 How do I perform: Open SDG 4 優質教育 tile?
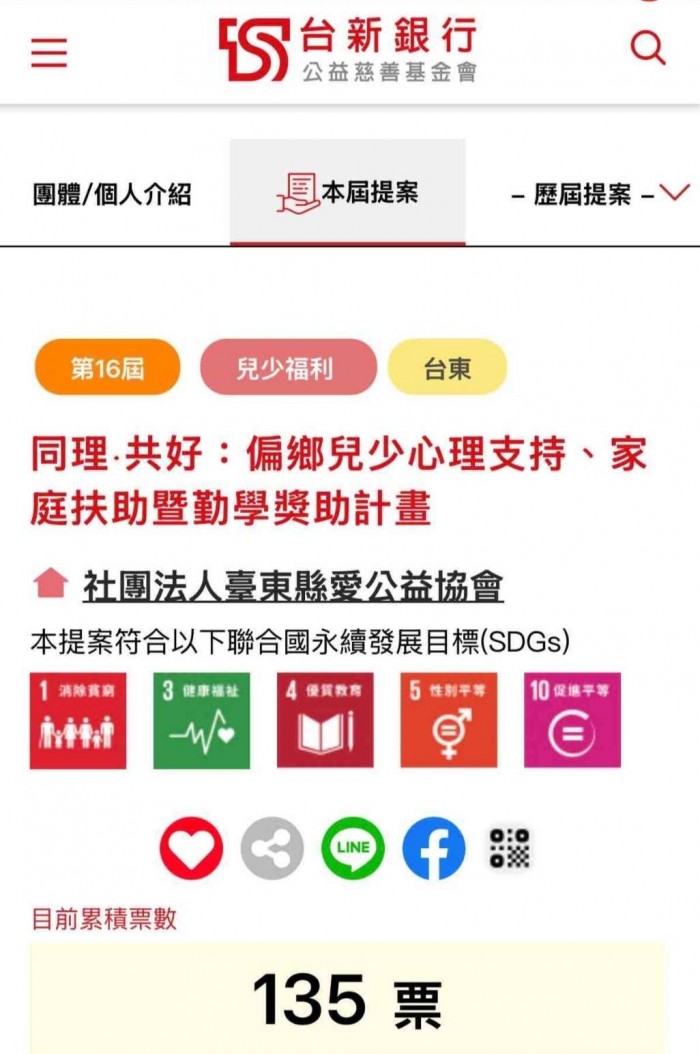[325, 720]
